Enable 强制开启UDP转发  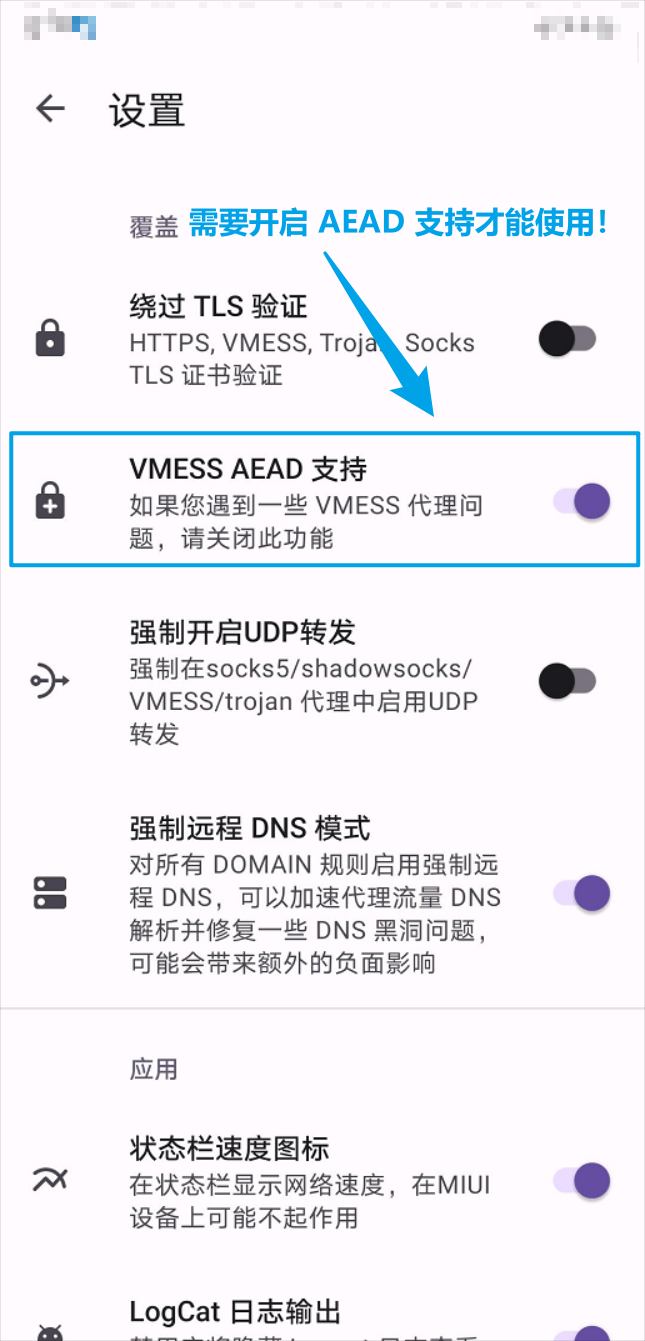568,682
